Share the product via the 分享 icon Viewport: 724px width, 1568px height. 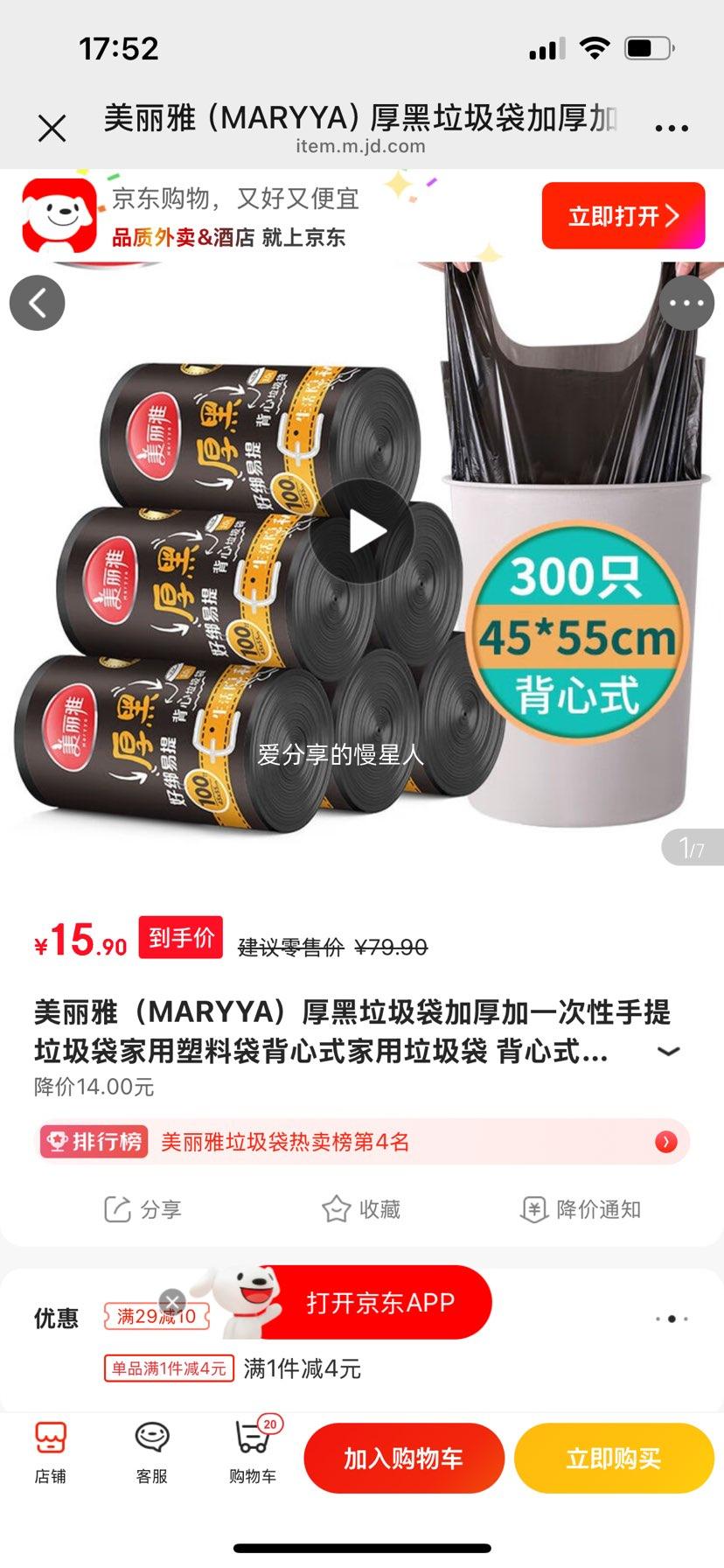(x=147, y=1209)
